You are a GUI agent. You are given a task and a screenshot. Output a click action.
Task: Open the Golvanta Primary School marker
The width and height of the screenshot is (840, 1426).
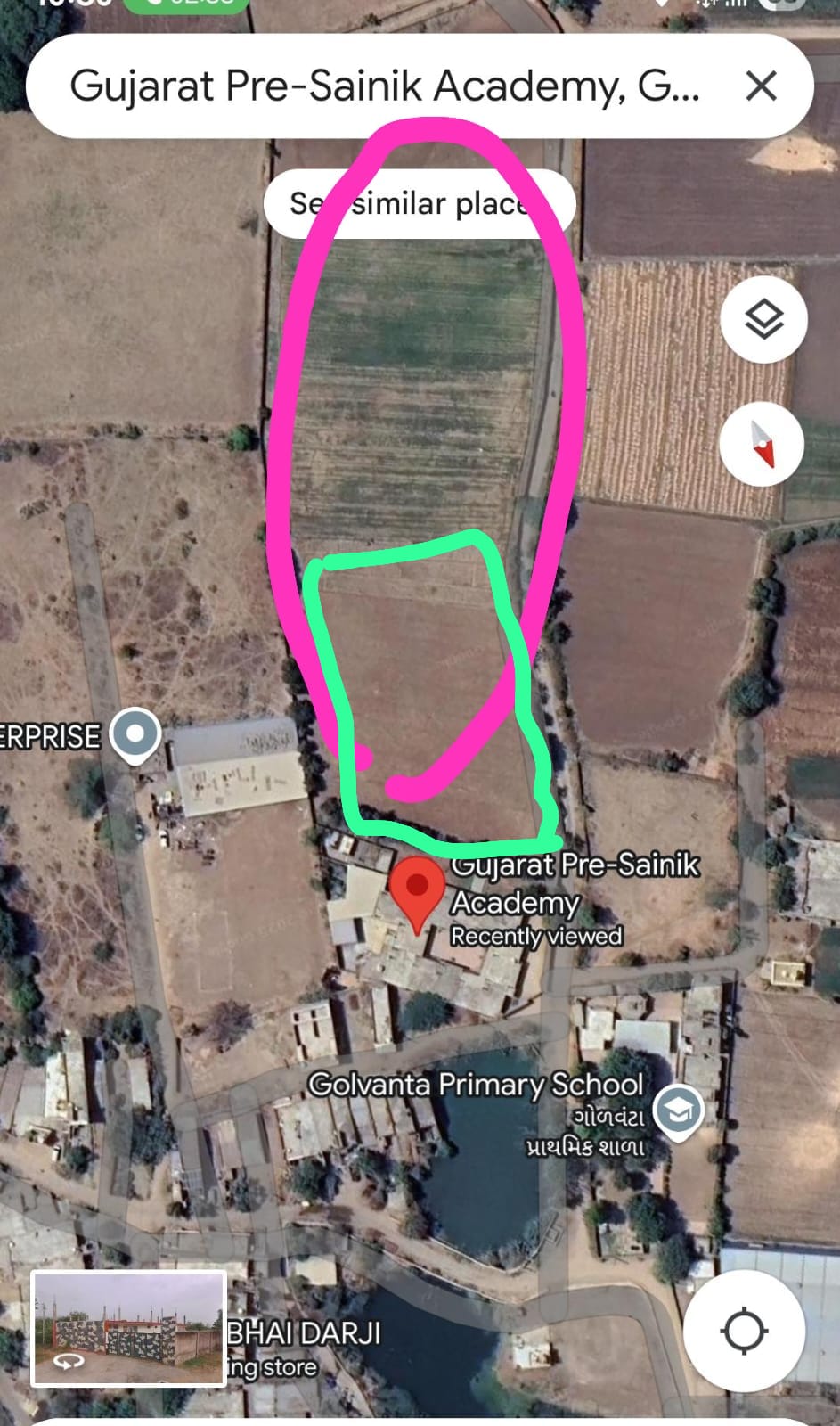pyautogui.click(x=679, y=1110)
